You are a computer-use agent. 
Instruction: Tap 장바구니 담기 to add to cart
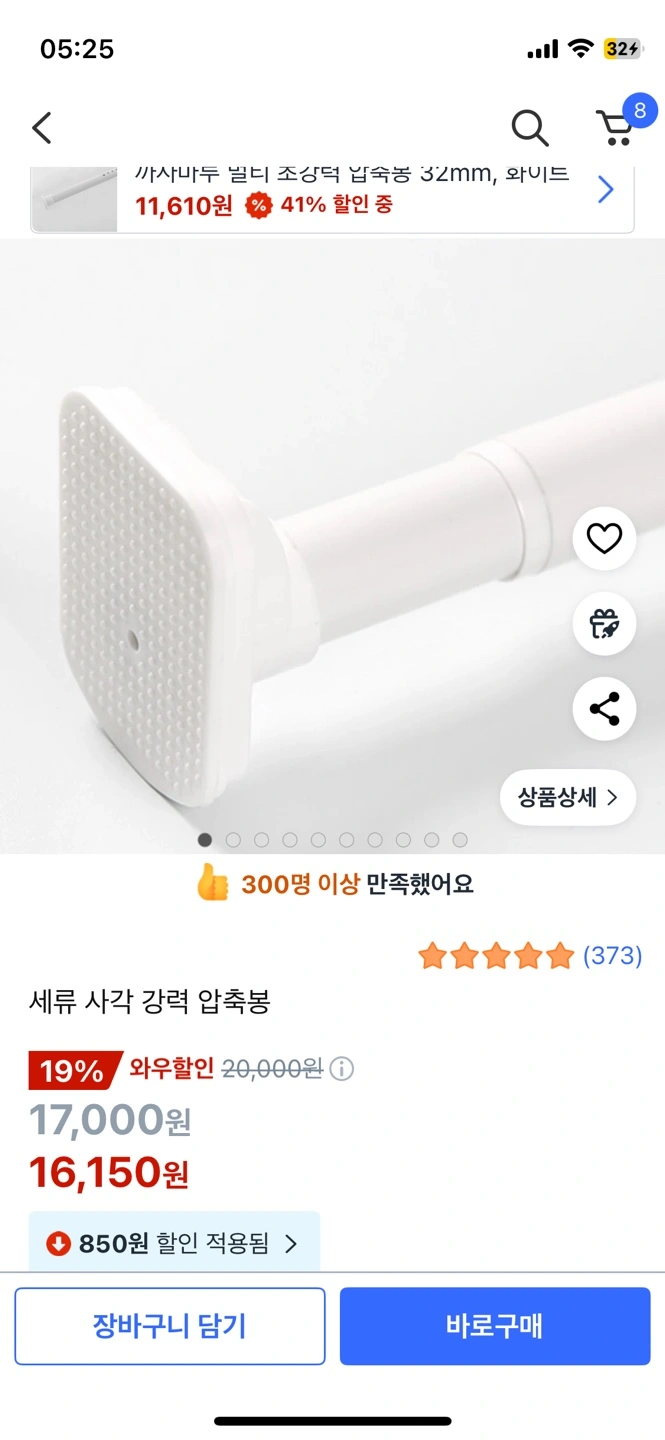pyautogui.click(x=170, y=1326)
